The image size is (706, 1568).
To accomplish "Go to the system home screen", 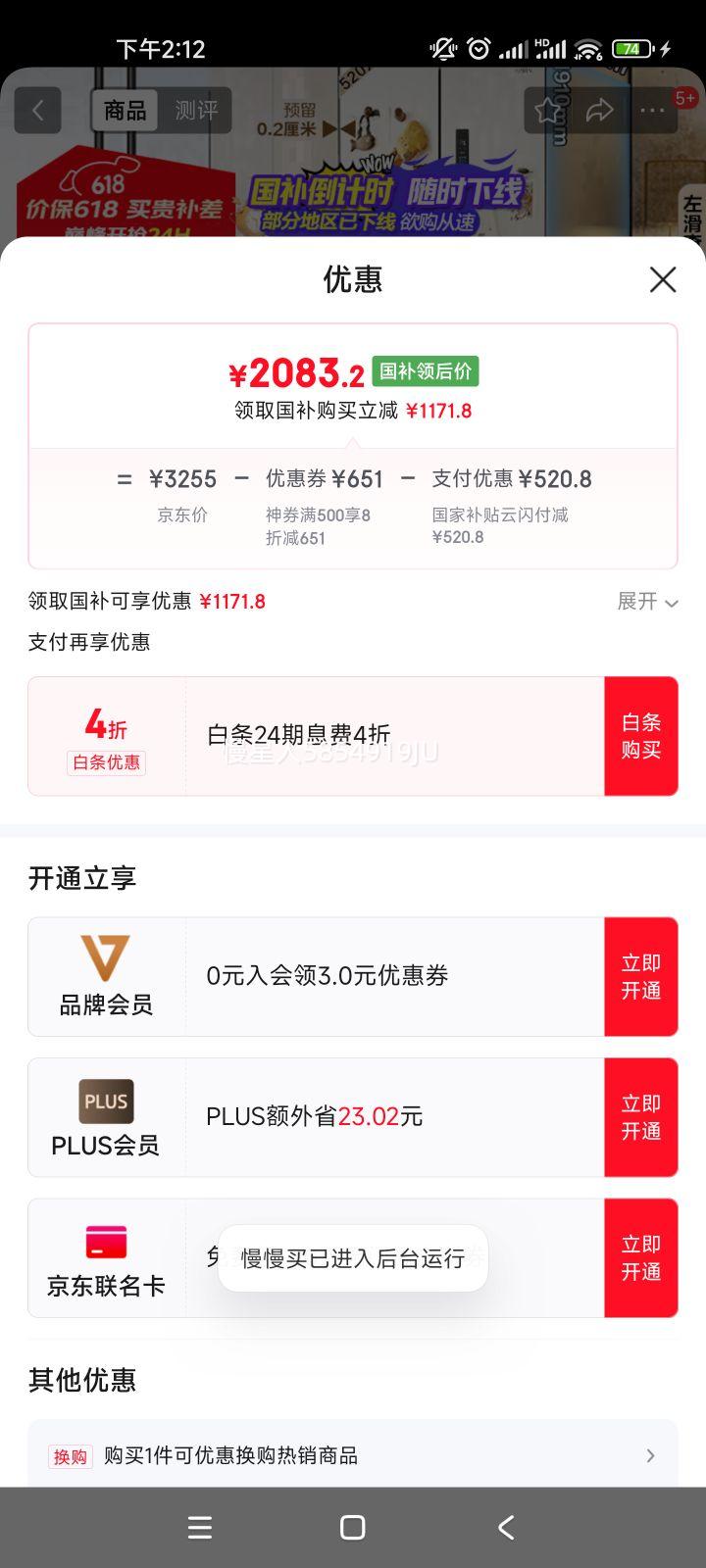I will (x=353, y=1527).
